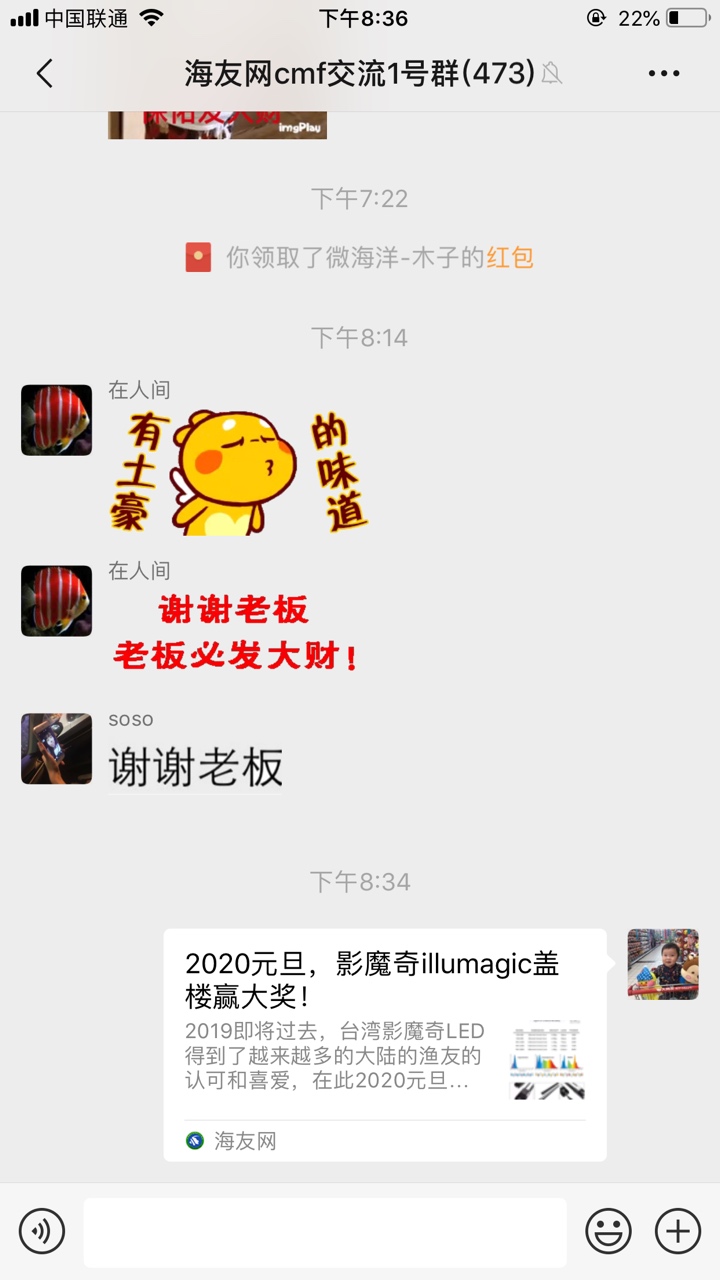This screenshot has height=1280, width=720.
Task: Tap the message text field
Action: pos(325,1231)
